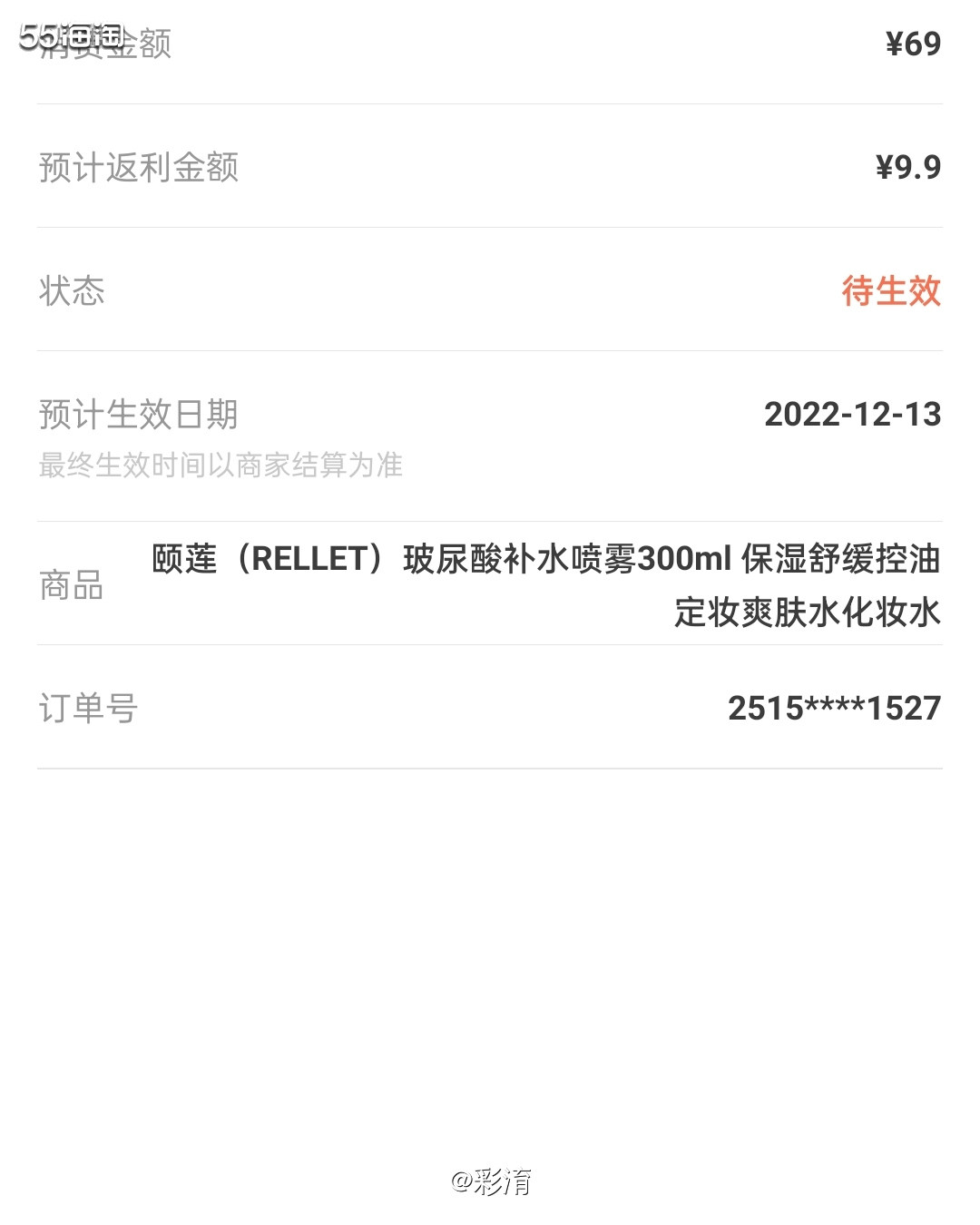Tap the 商品 label
This screenshot has width=980, height=1225.
(x=70, y=587)
